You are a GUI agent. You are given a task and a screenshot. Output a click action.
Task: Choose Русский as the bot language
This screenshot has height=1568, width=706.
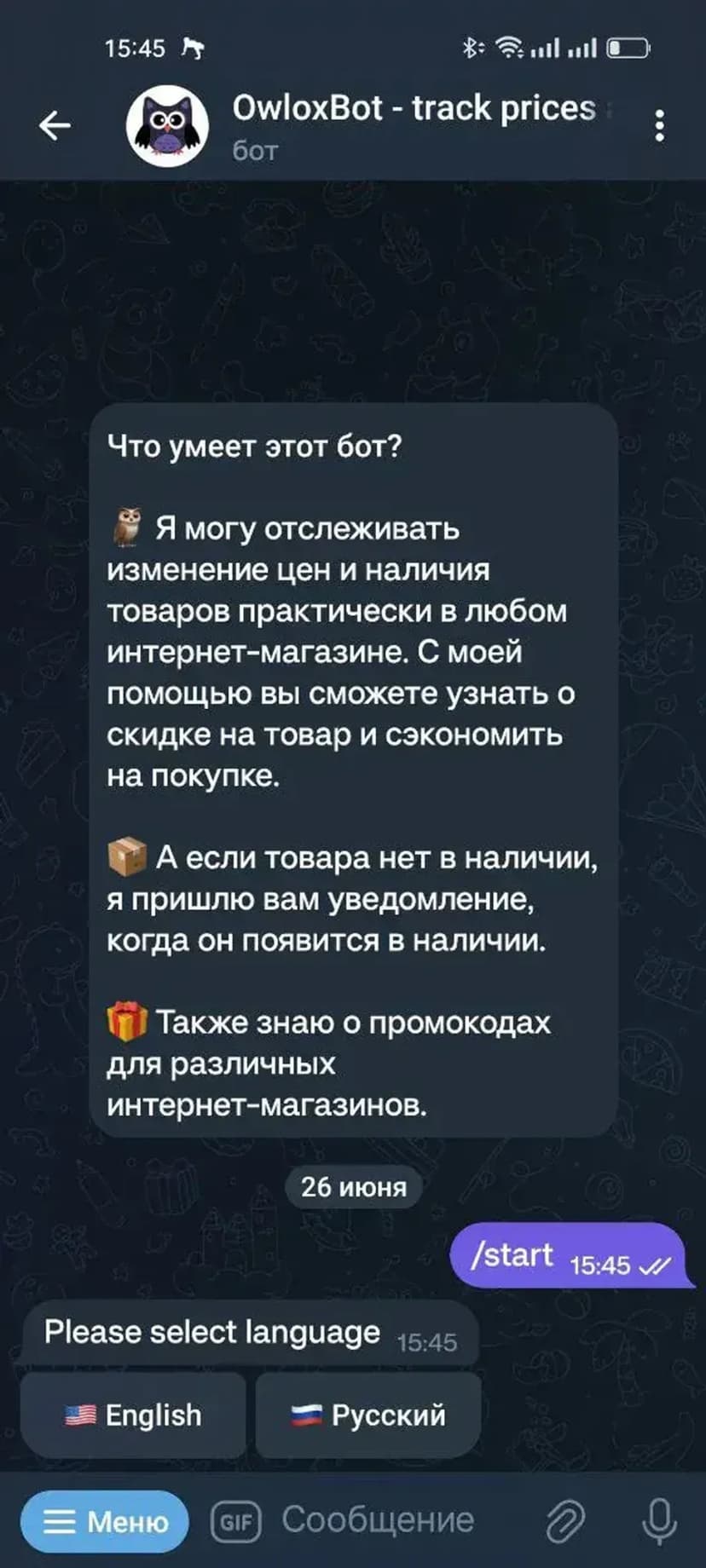[x=368, y=1415]
